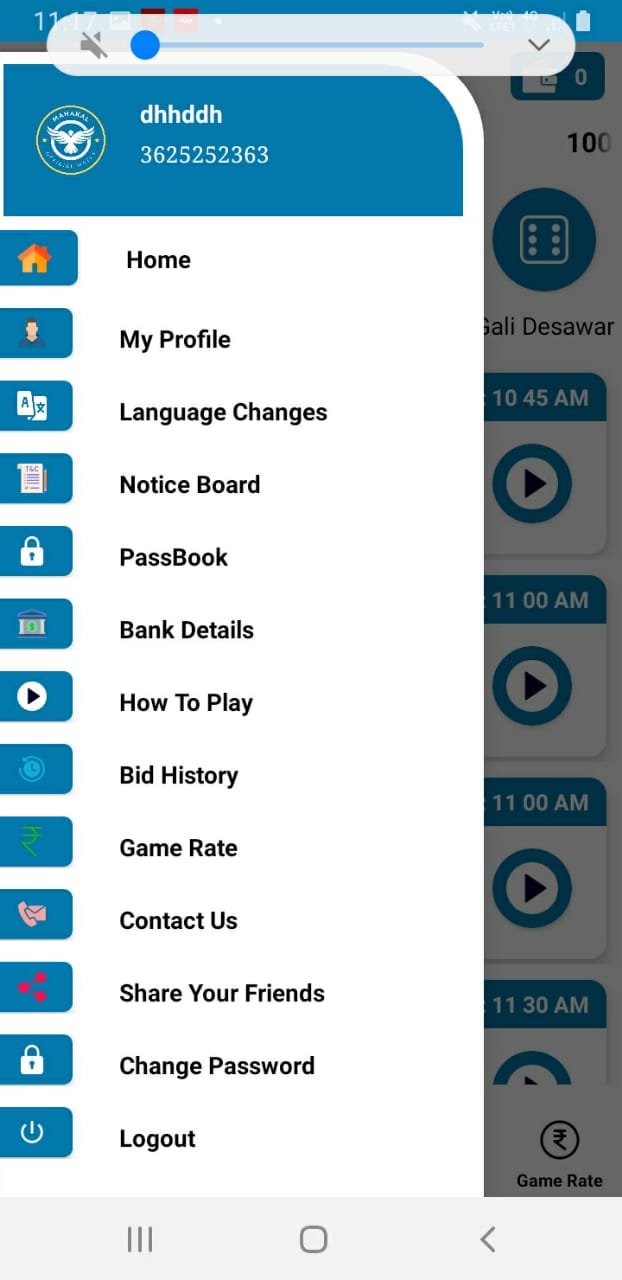Tap the system back button

pos(487,1240)
